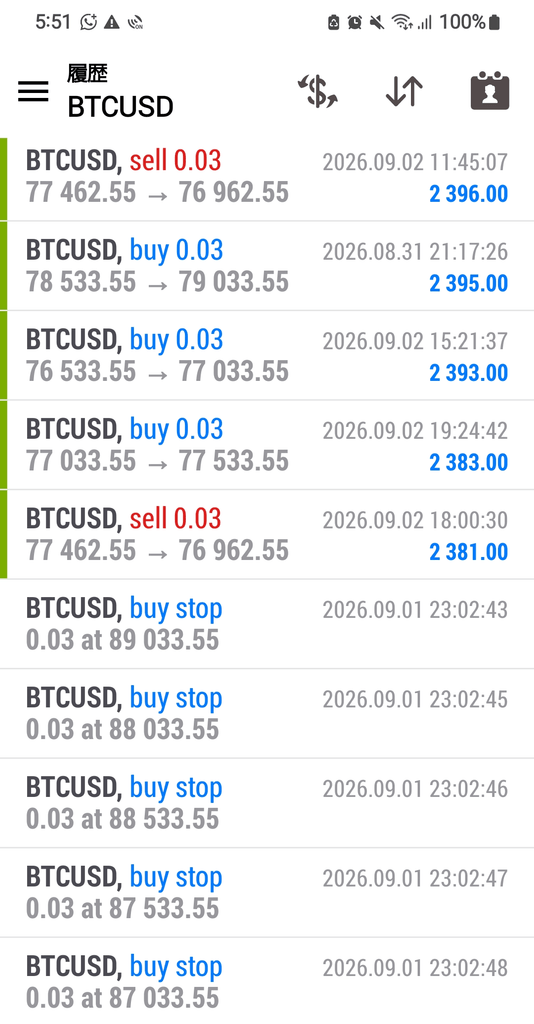Open the symbol filter dollar icon
This screenshot has height=1024, width=534.
pos(317,91)
